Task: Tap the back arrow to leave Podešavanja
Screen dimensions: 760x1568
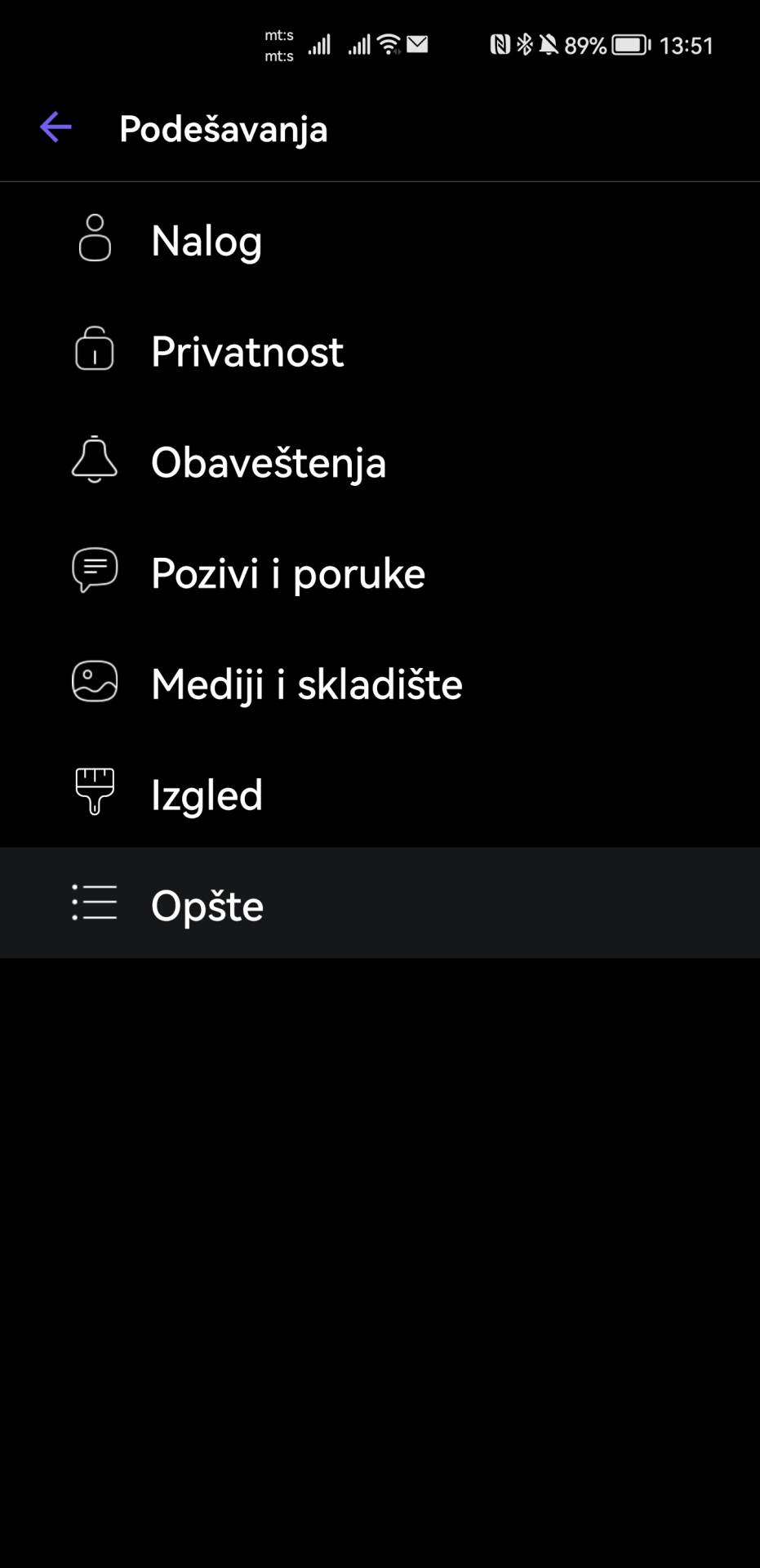Action: point(55,127)
